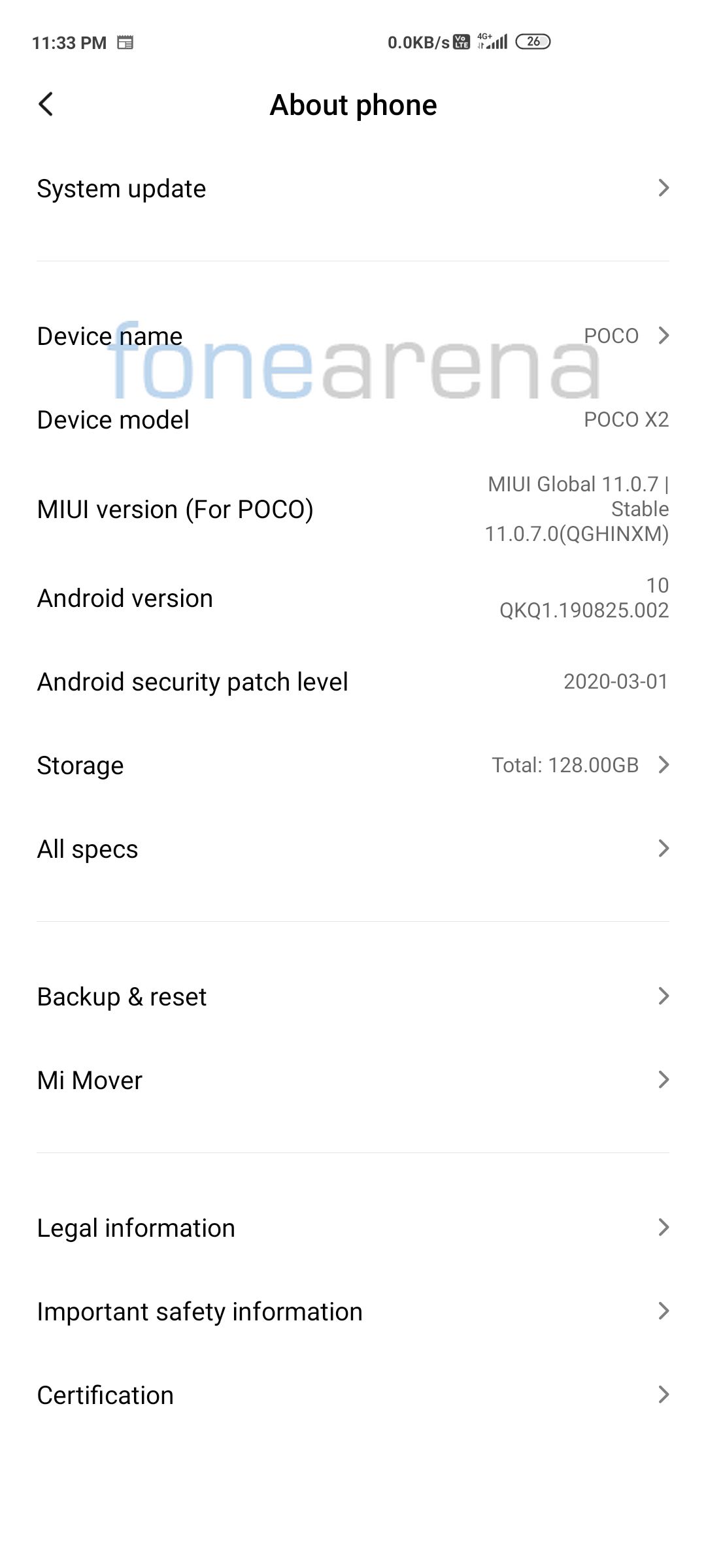The height and width of the screenshot is (1568, 706).
Task: Open System update
Action: [353, 189]
